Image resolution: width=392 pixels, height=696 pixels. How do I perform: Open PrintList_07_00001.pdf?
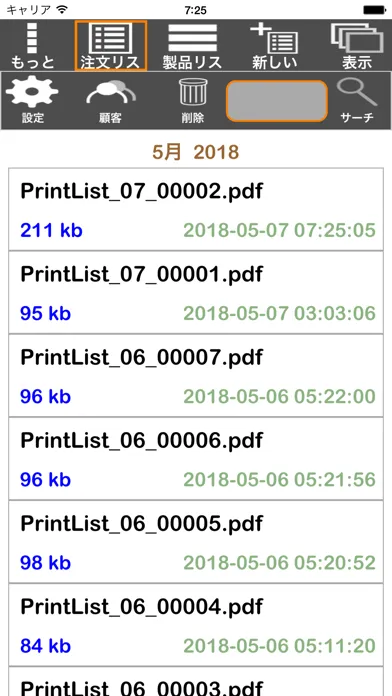pos(196,292)
